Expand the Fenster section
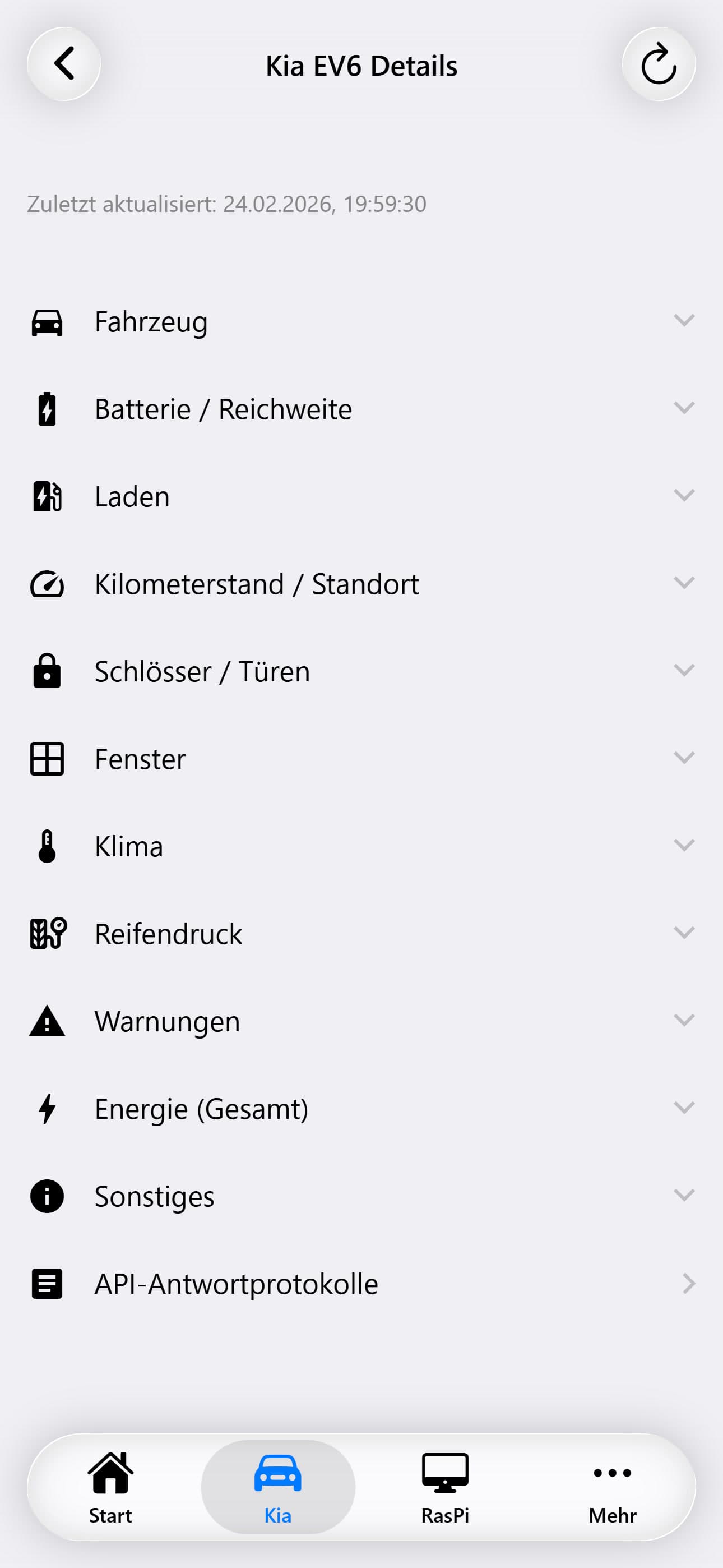 (361, 759)
